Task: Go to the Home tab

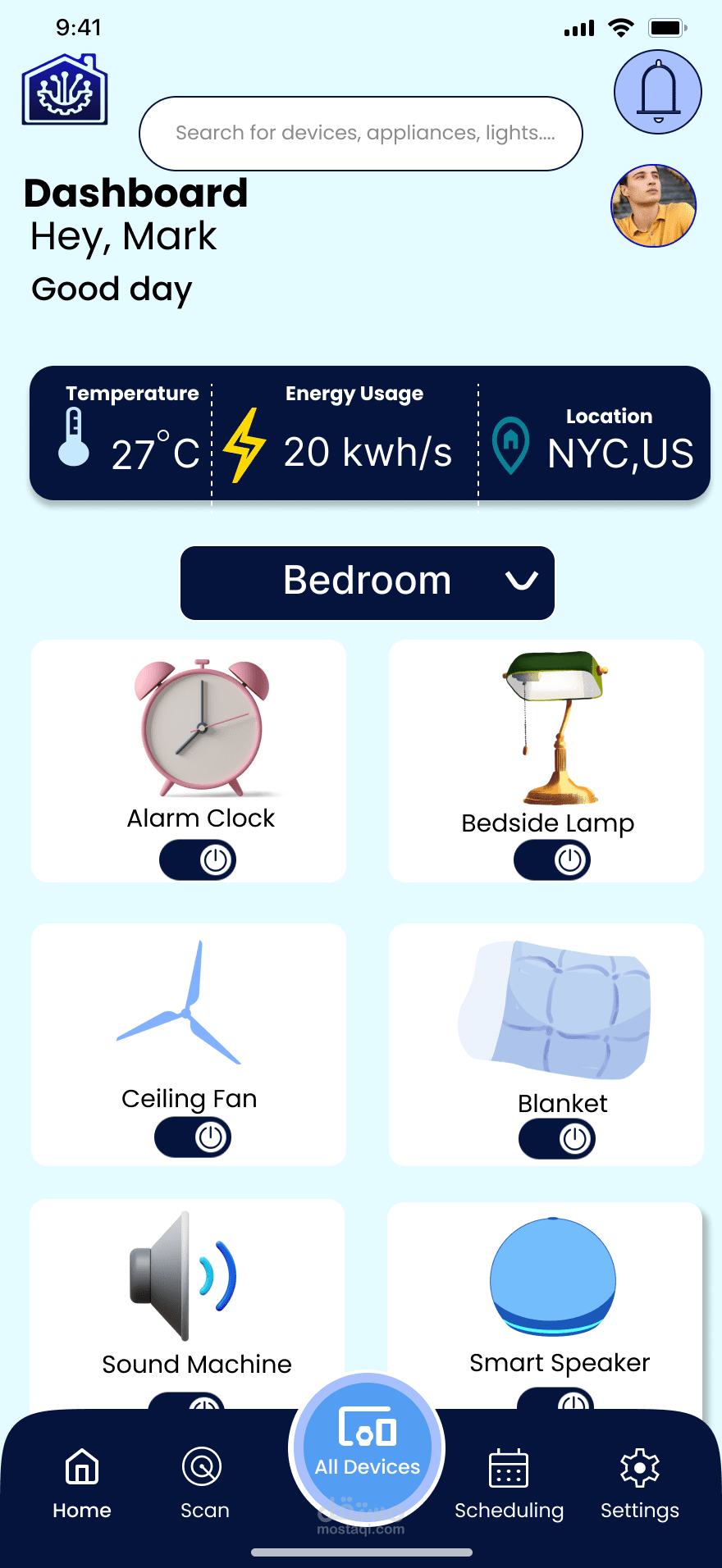Action: pos(82,1484)
